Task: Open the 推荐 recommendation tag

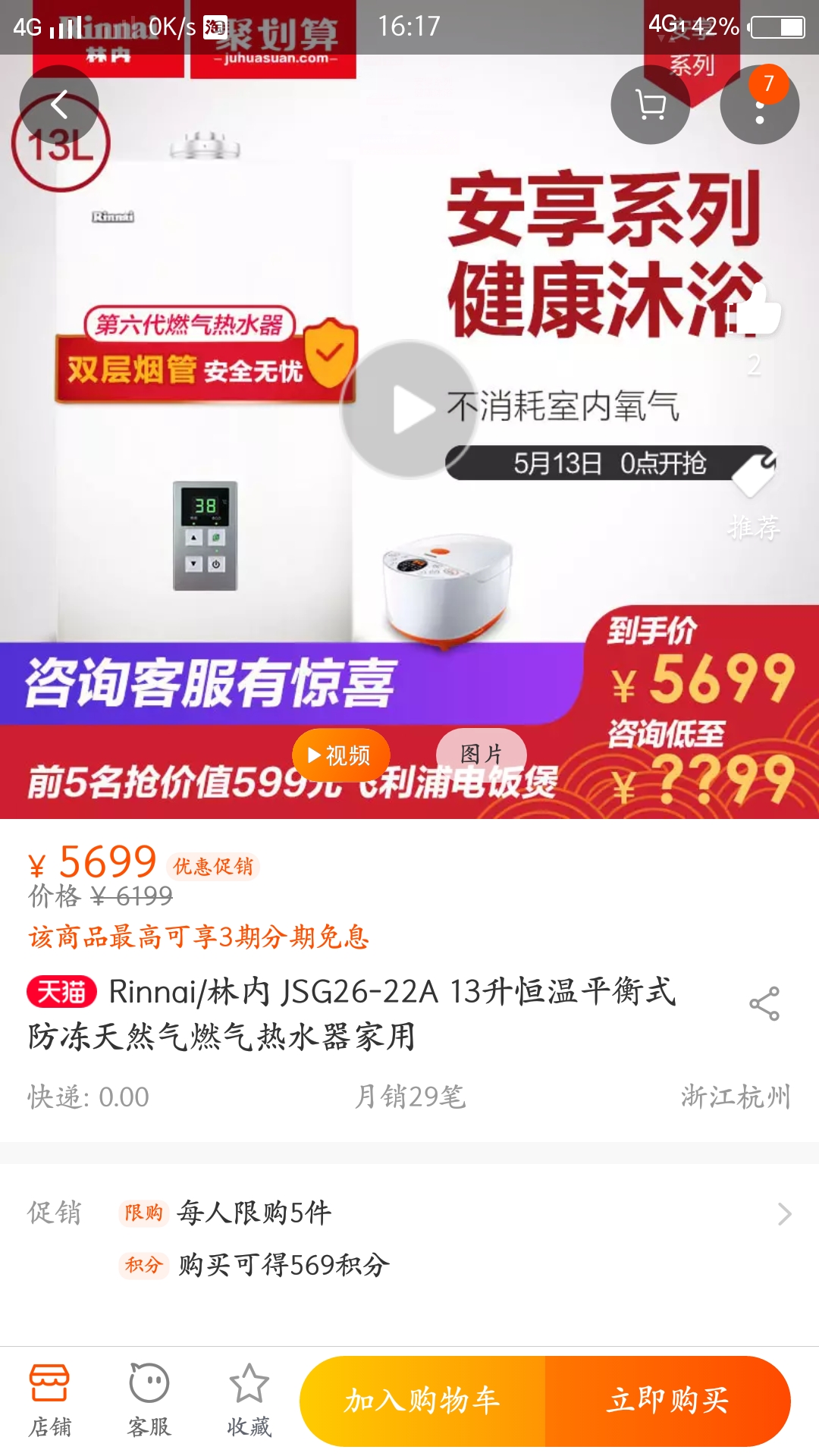Action: pyautogui.click(x=754, y=478)
